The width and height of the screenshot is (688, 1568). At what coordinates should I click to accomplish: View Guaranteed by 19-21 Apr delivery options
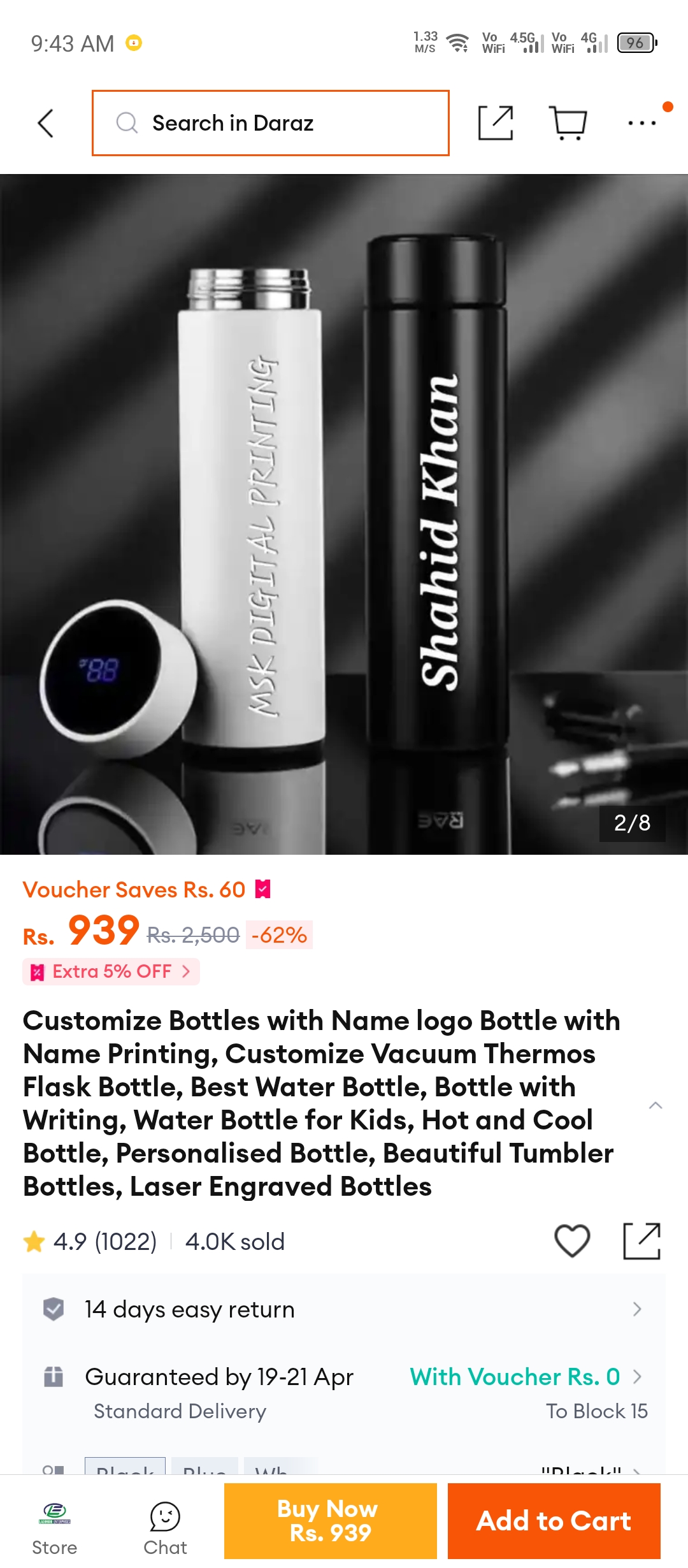click(x=344, y=1393)
